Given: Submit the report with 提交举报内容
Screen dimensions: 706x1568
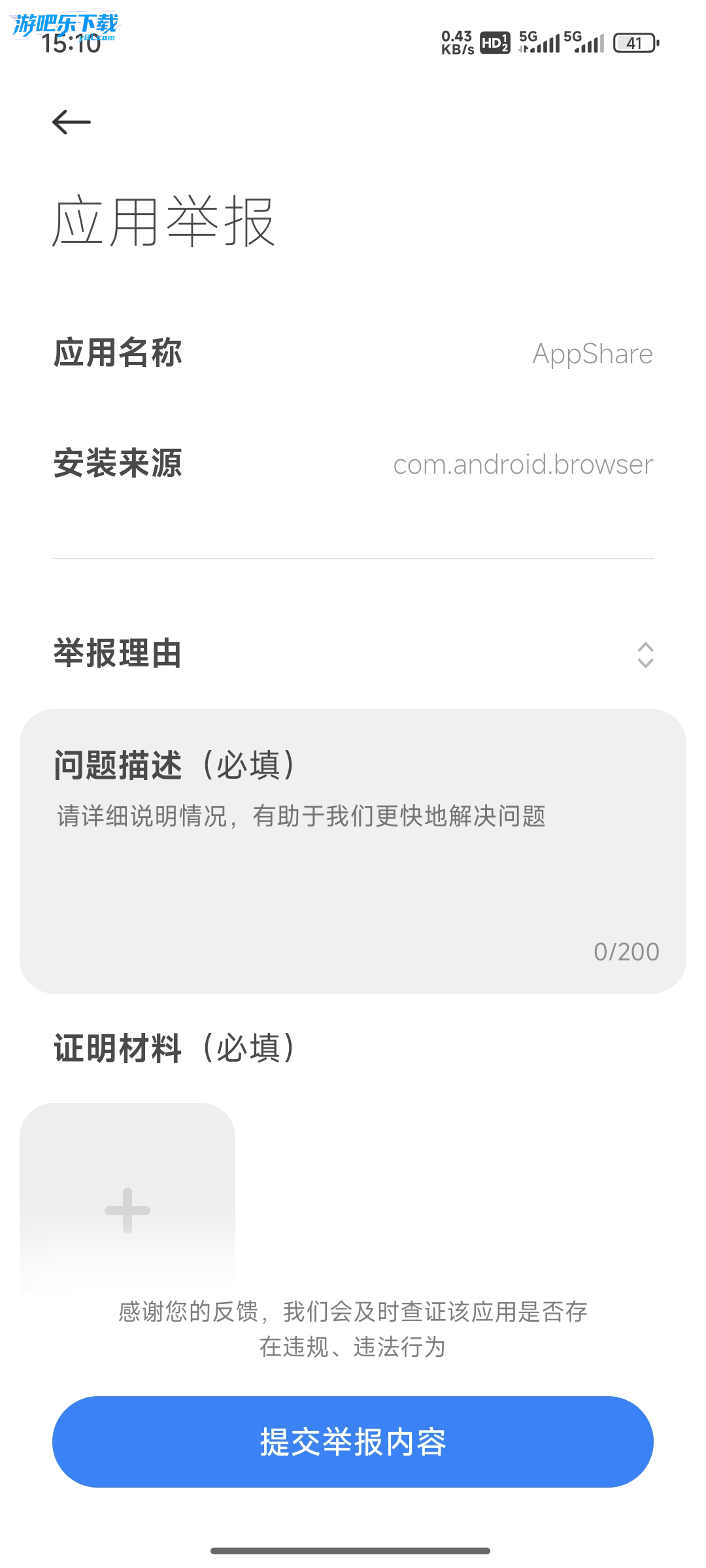Looking at the screenshot, I should click(353, 1442).
